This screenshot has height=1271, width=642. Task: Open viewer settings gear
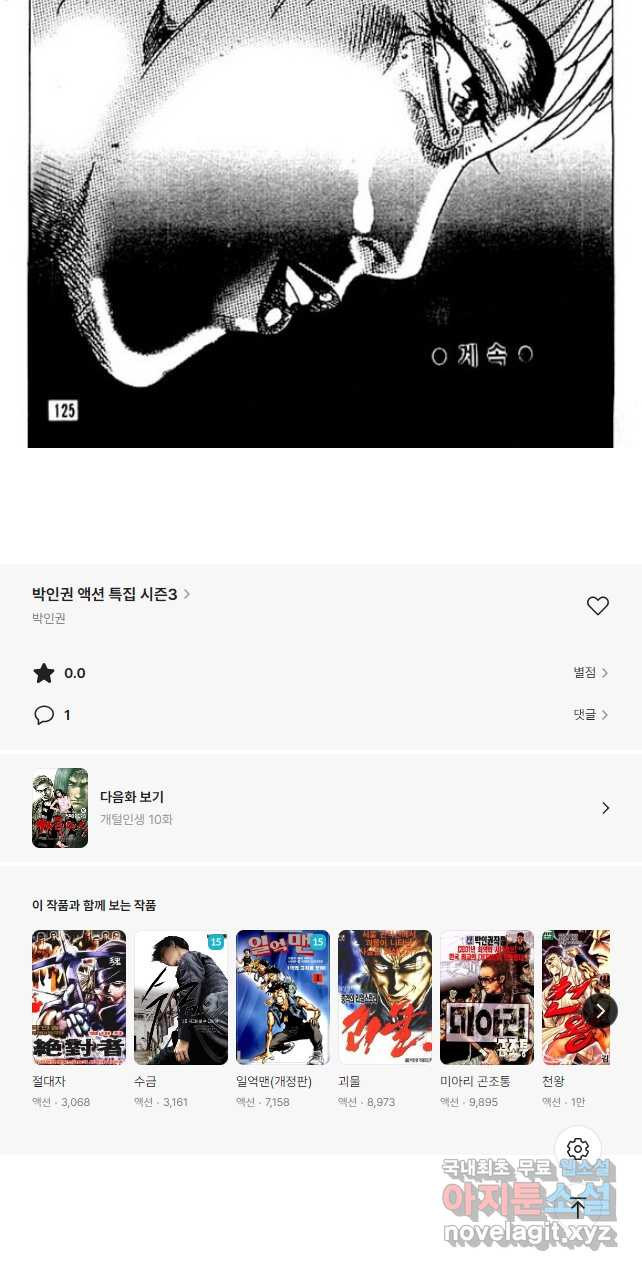(x=578, y=1149)
